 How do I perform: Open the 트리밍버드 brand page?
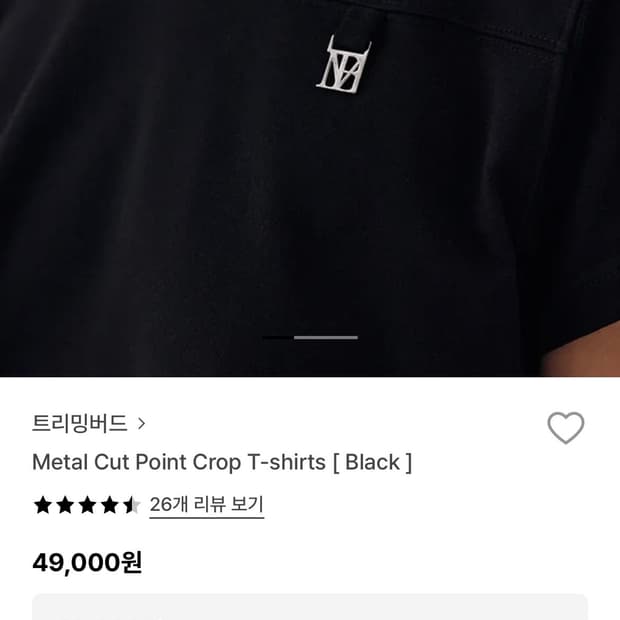[89, 423]
